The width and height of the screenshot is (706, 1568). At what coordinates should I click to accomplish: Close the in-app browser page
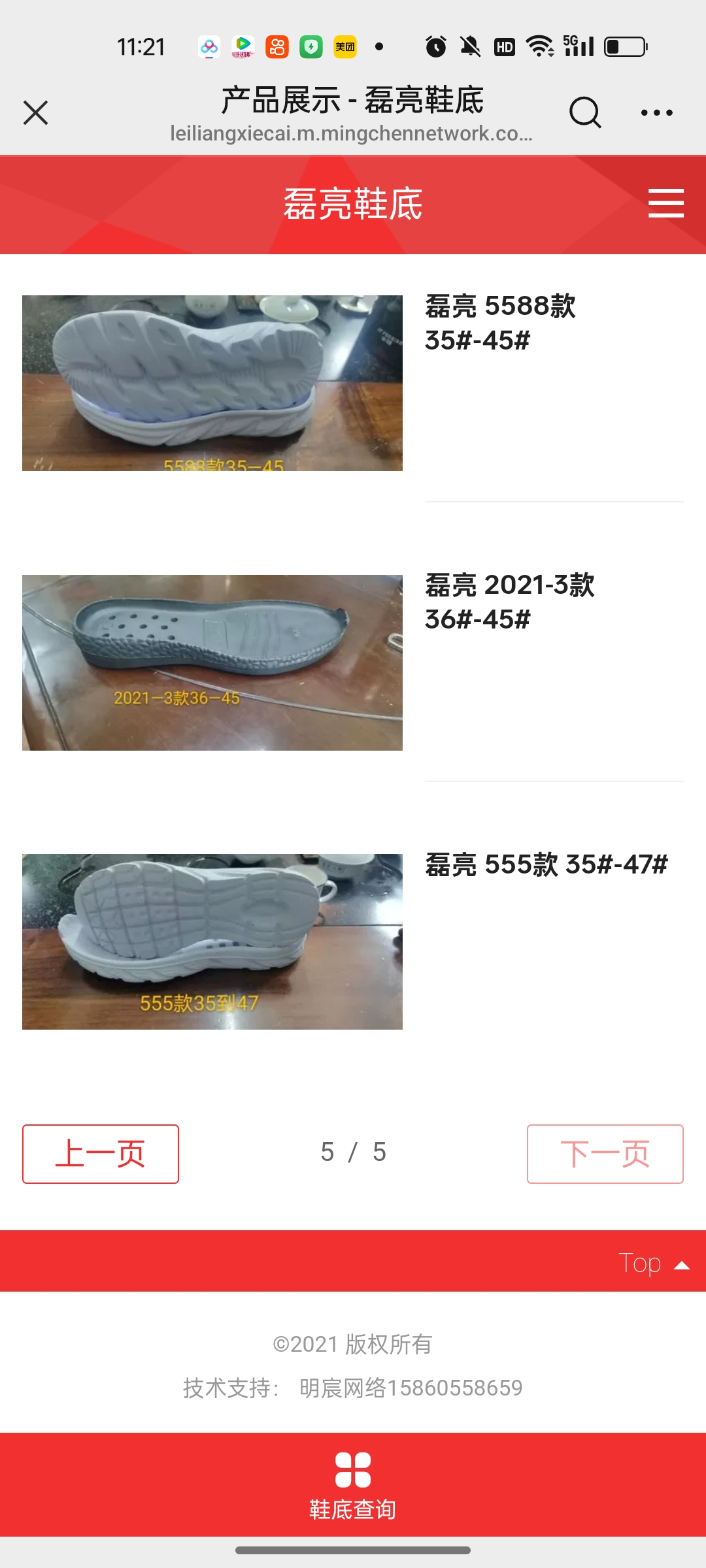pos(36,112)
